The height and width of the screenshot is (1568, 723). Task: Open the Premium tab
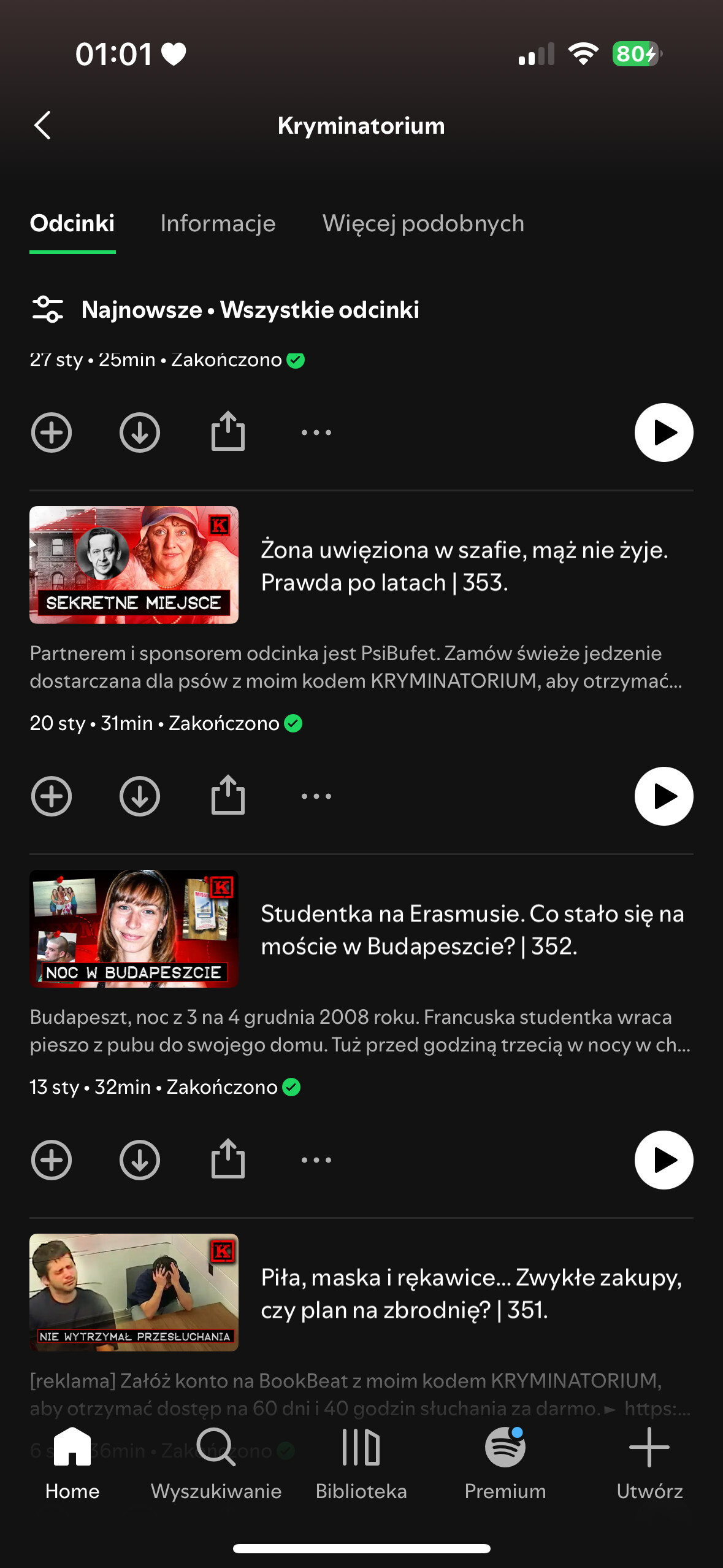tap(505, 1462)
